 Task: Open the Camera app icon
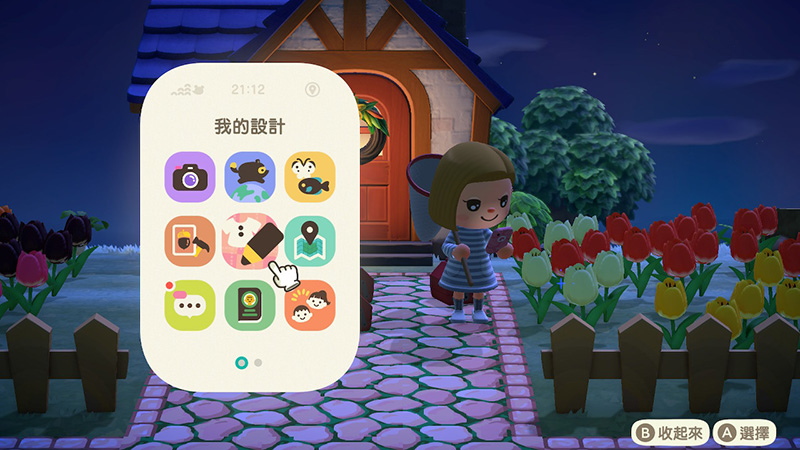click(190, 176)
